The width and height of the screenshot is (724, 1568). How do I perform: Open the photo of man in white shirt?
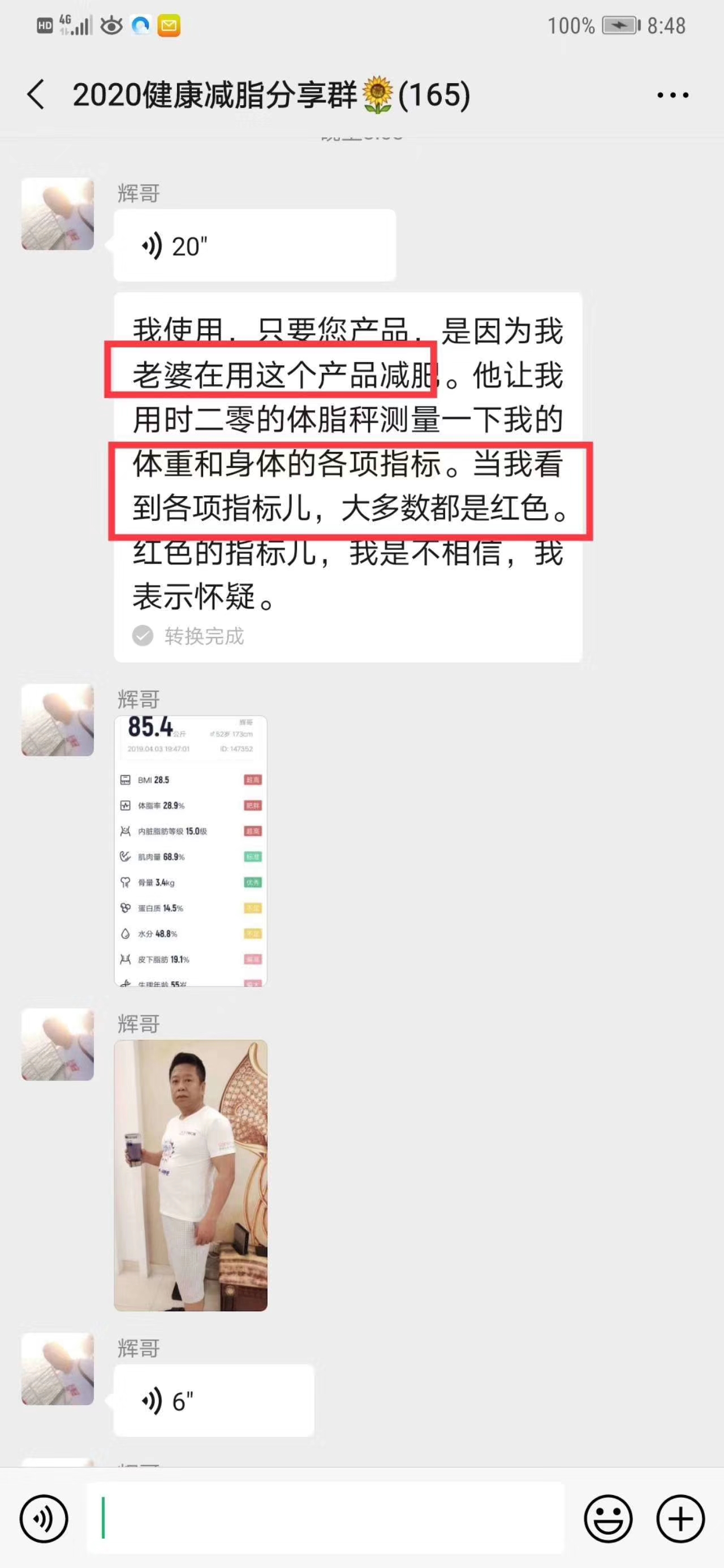point(191,1175)
